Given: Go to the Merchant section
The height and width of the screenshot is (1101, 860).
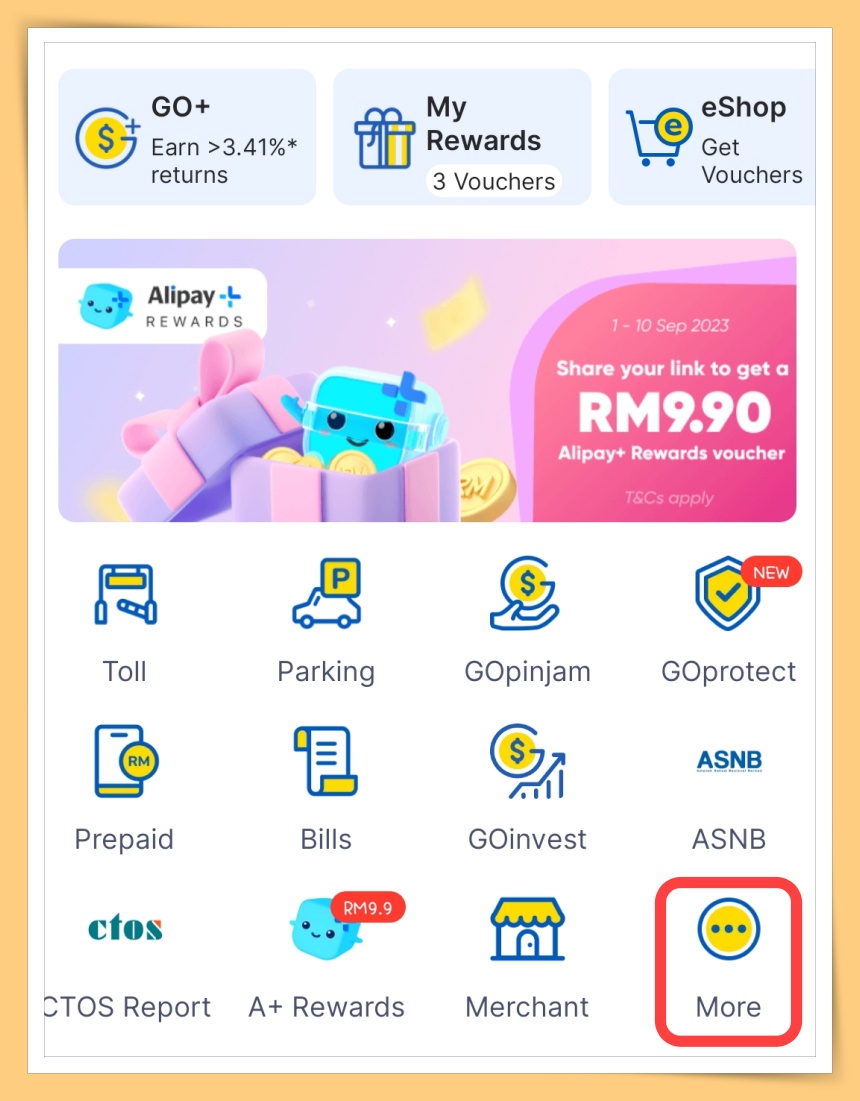Looking at the screenshot, I should tap(527, 956).
